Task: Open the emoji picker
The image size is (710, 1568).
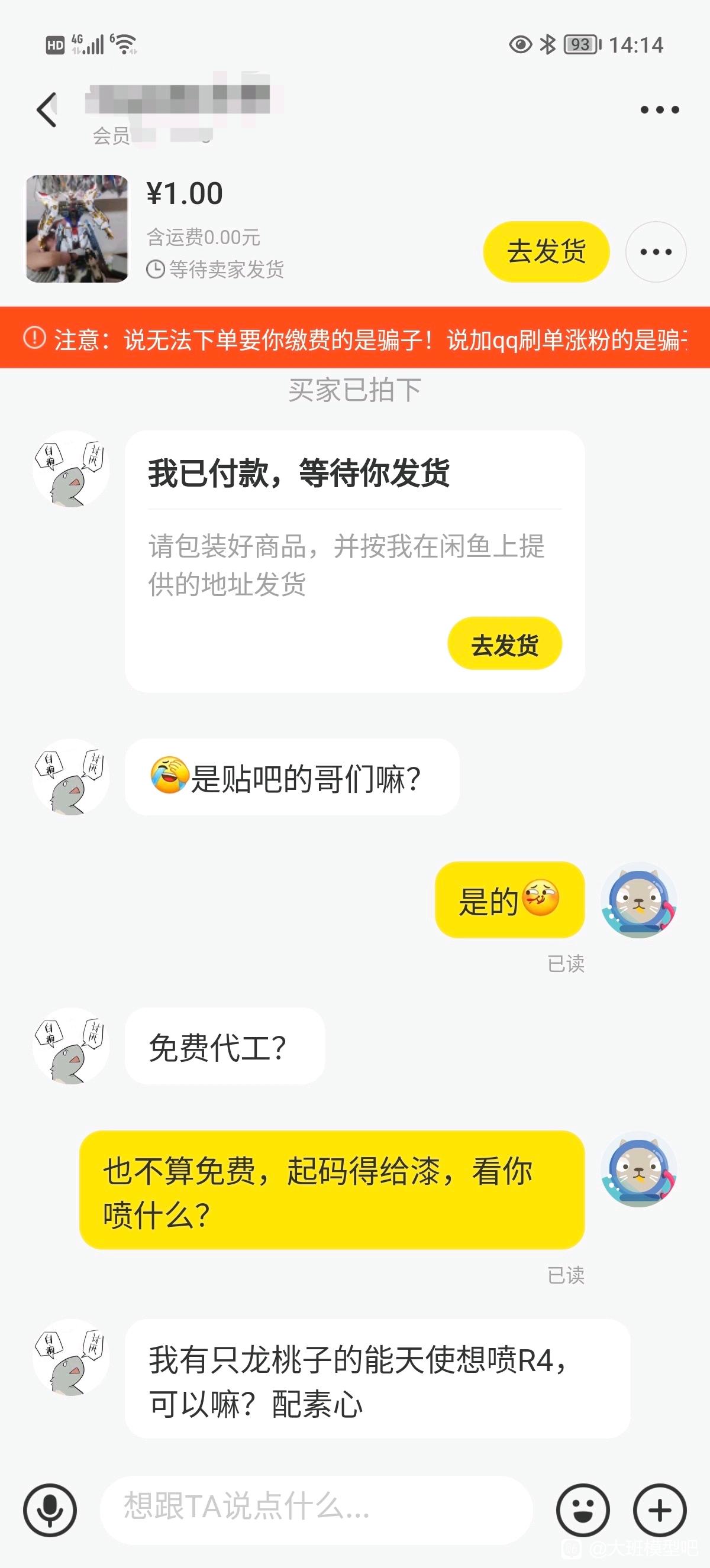Action: (583, 1510)
